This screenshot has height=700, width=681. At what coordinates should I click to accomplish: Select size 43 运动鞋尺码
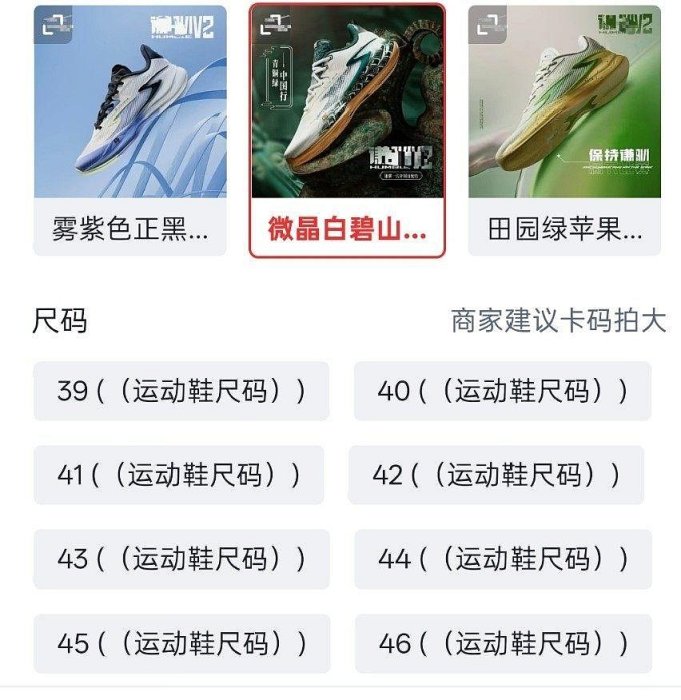pyautogui.click(x=181, y=559)
